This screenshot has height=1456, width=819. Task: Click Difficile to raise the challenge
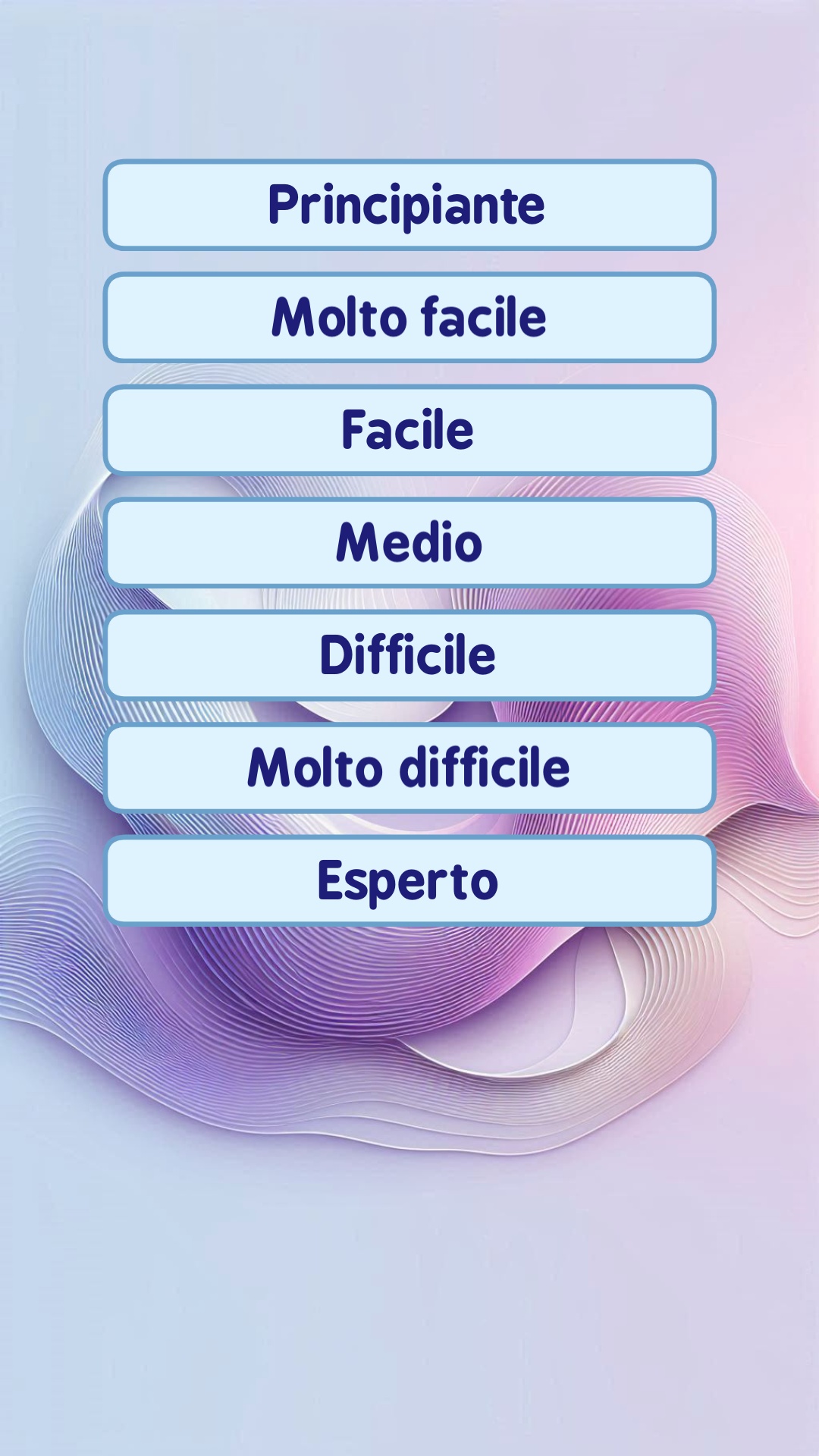[x=409, y=654]
